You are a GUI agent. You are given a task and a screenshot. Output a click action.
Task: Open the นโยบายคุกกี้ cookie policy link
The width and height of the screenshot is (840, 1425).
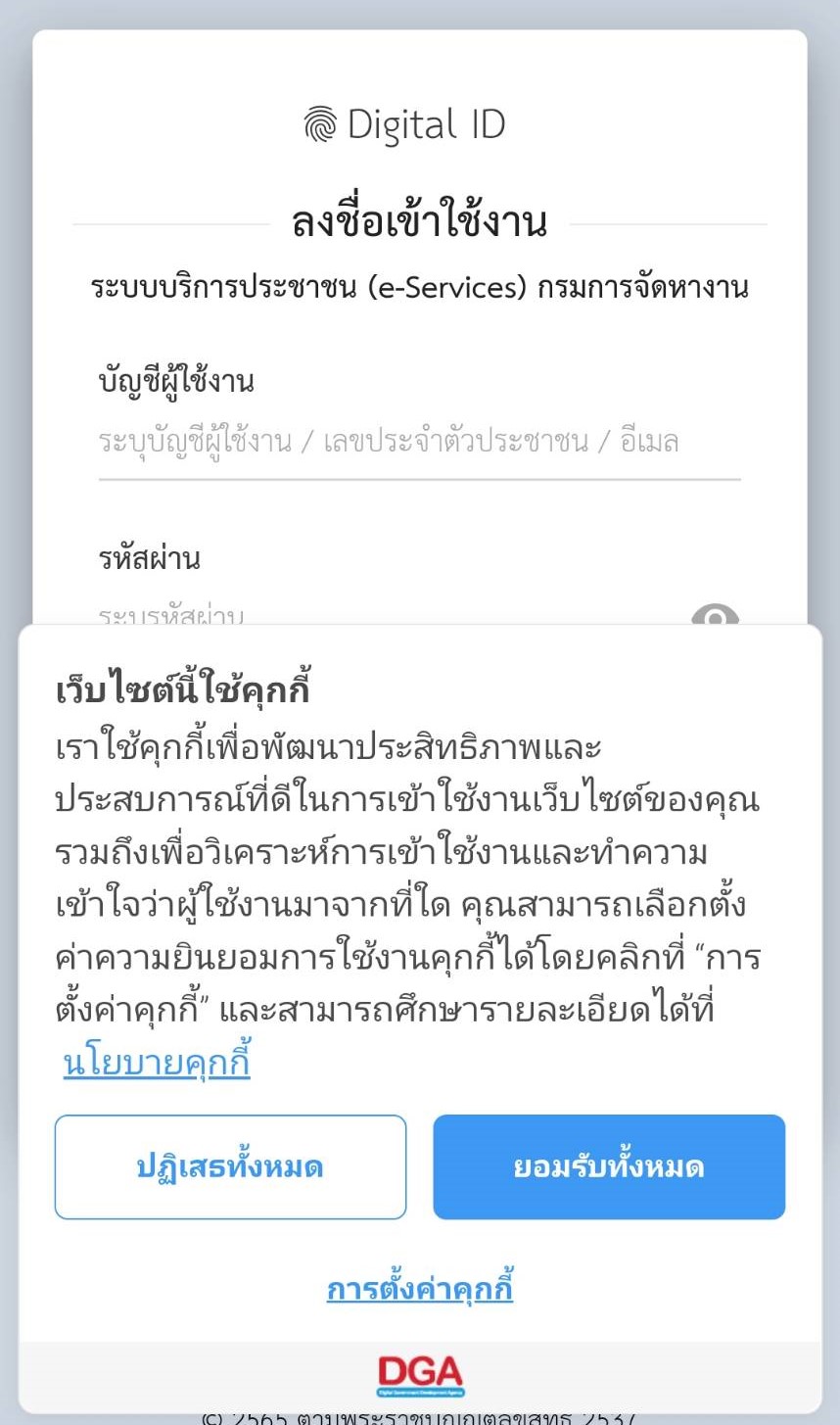(x=157, y=1063)
